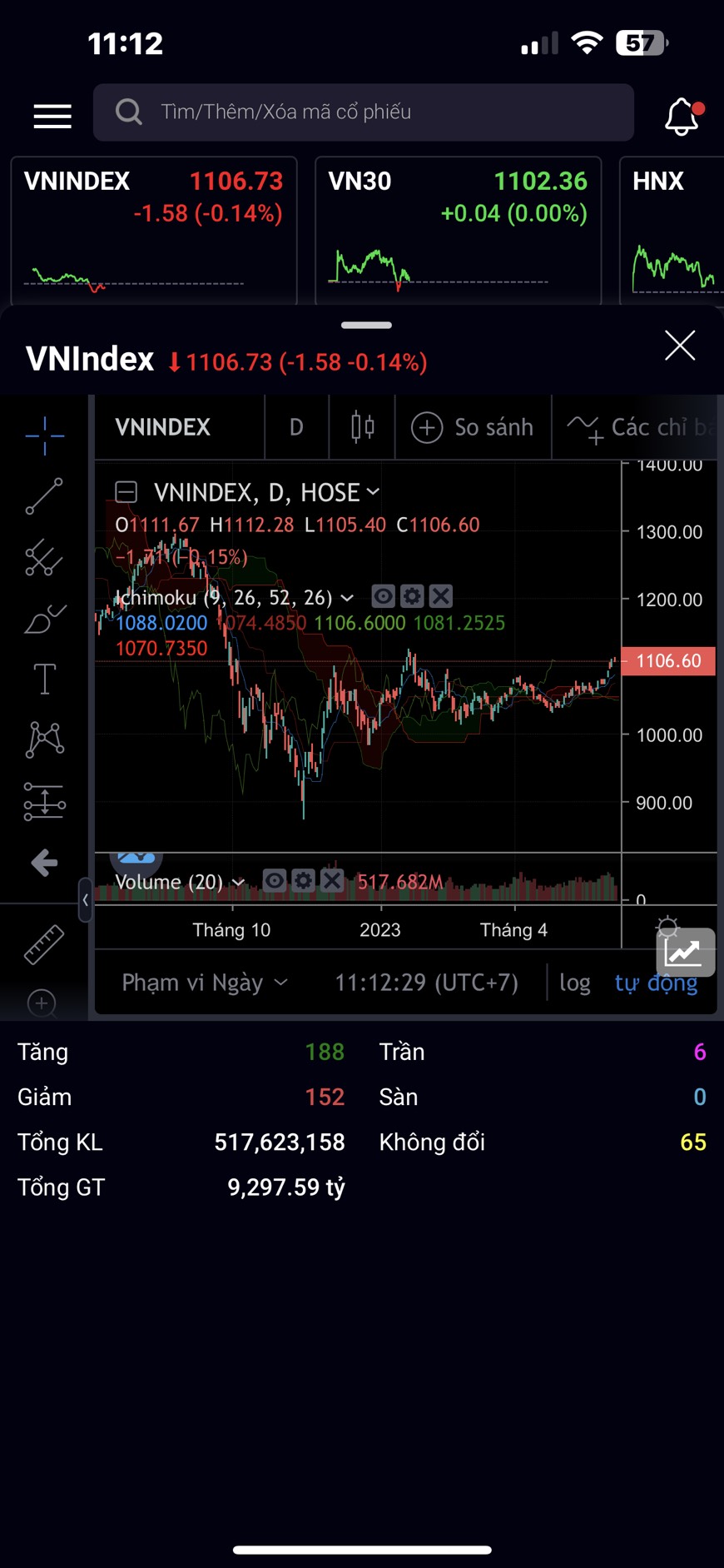724x1568 pixels.
Task: Hide the Ichimoku indicator
Action: (x=384, y=596)
